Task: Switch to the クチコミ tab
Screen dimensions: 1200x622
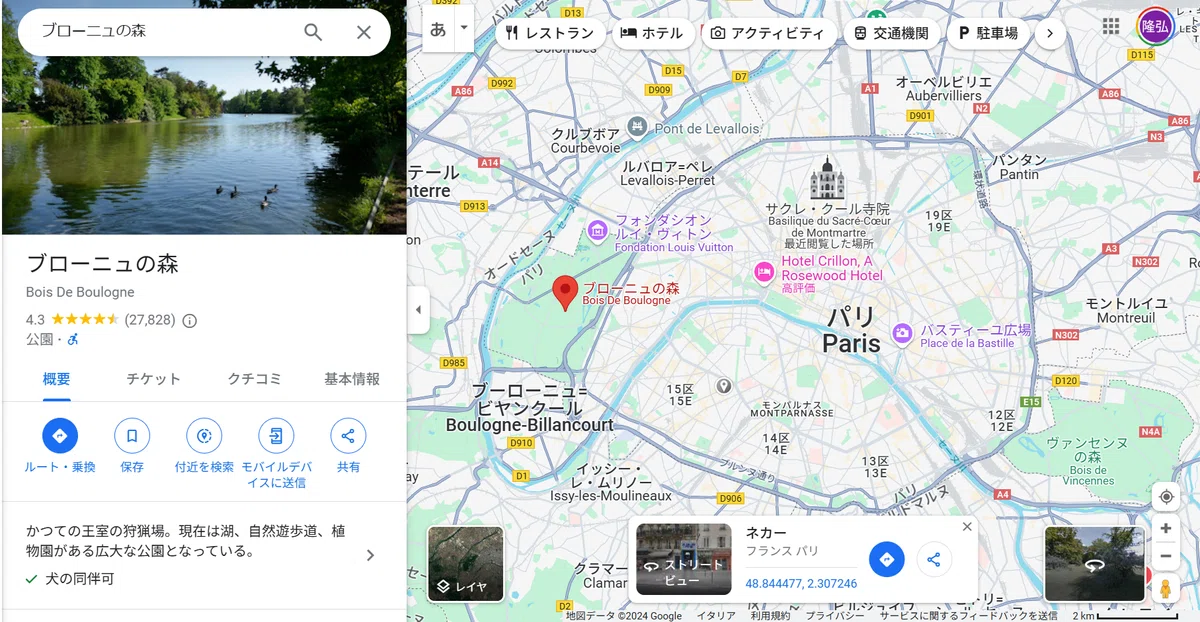Action: (x=254, y=379)
